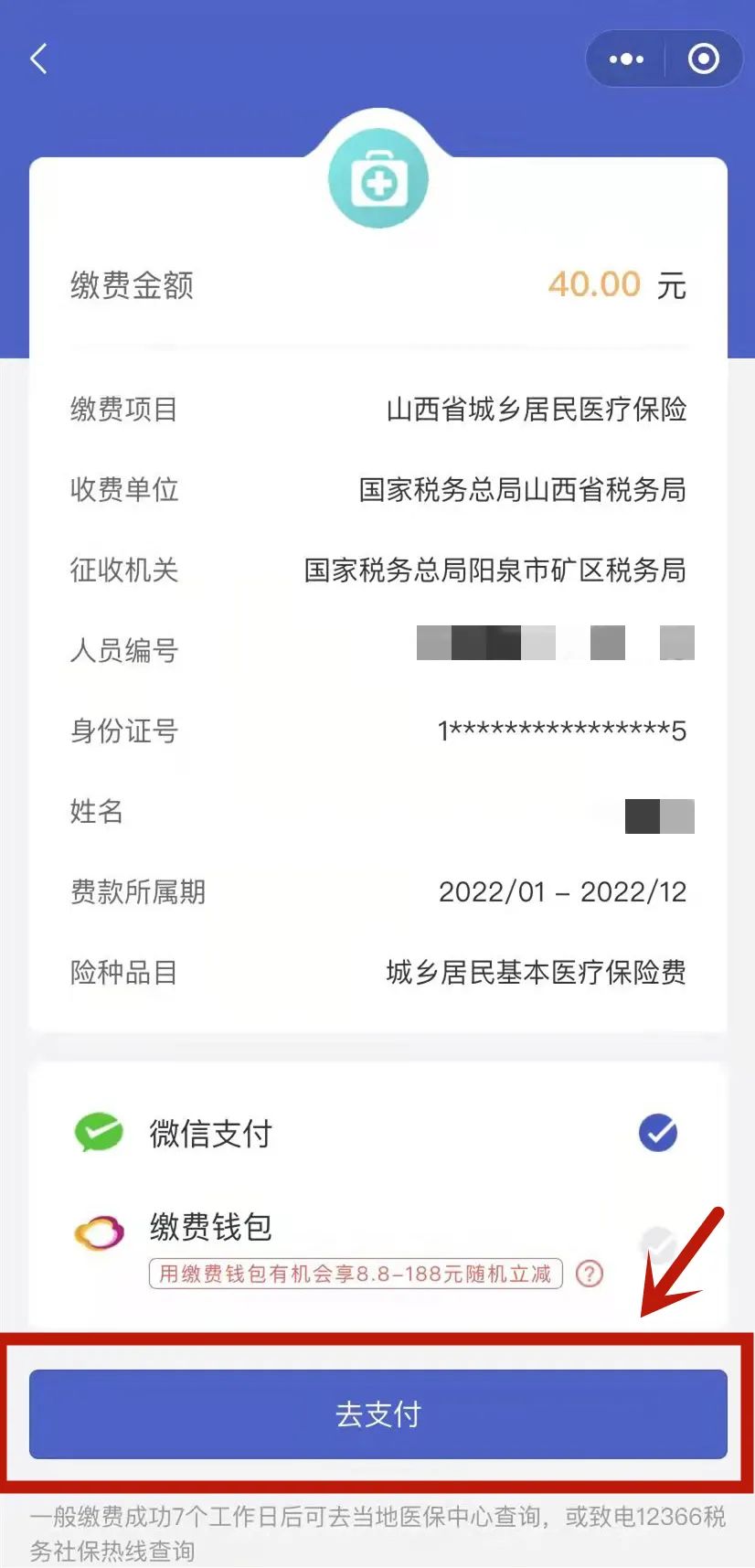Open the question mark help for 缴费钱包 promotion

tap(590, 1273)
